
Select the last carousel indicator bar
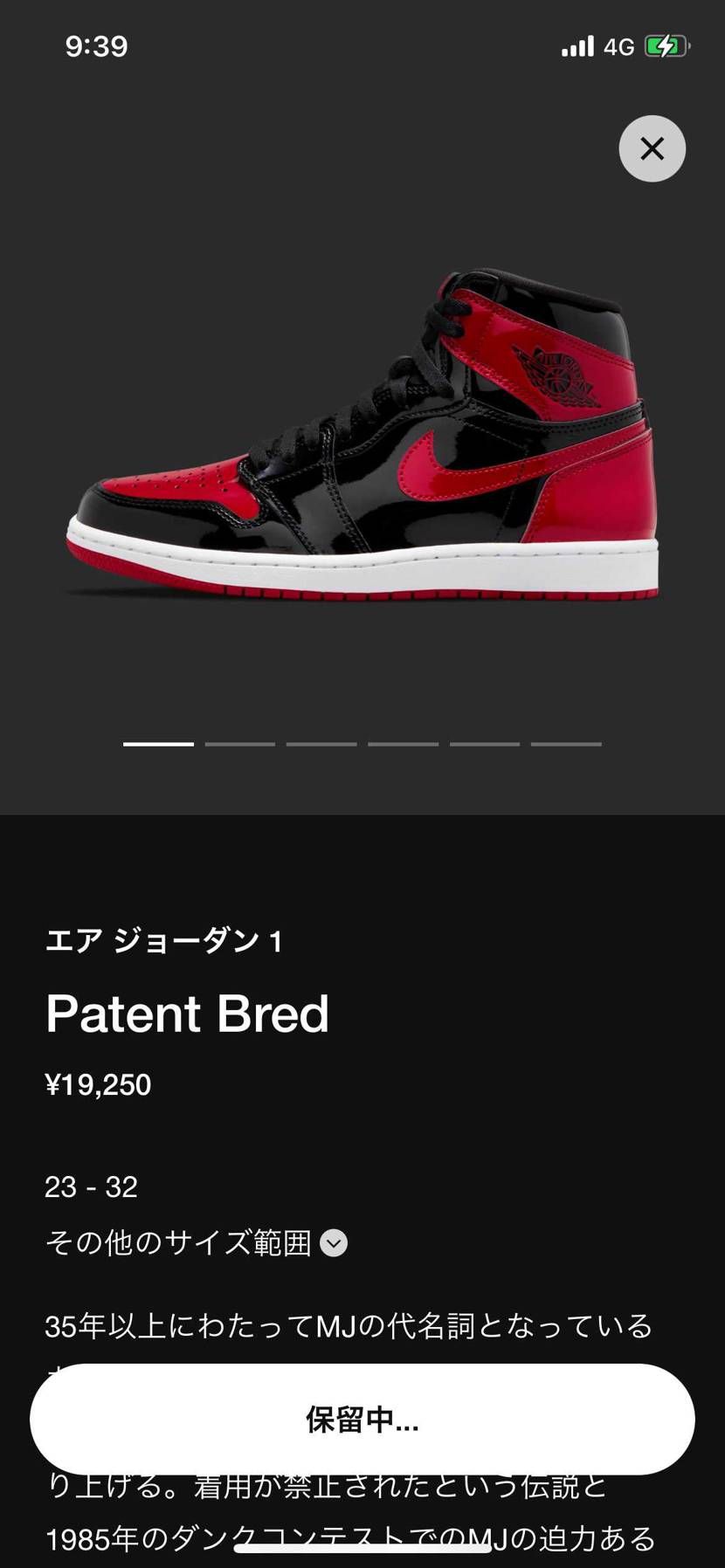pyautogui.click(x=565, y=744)
